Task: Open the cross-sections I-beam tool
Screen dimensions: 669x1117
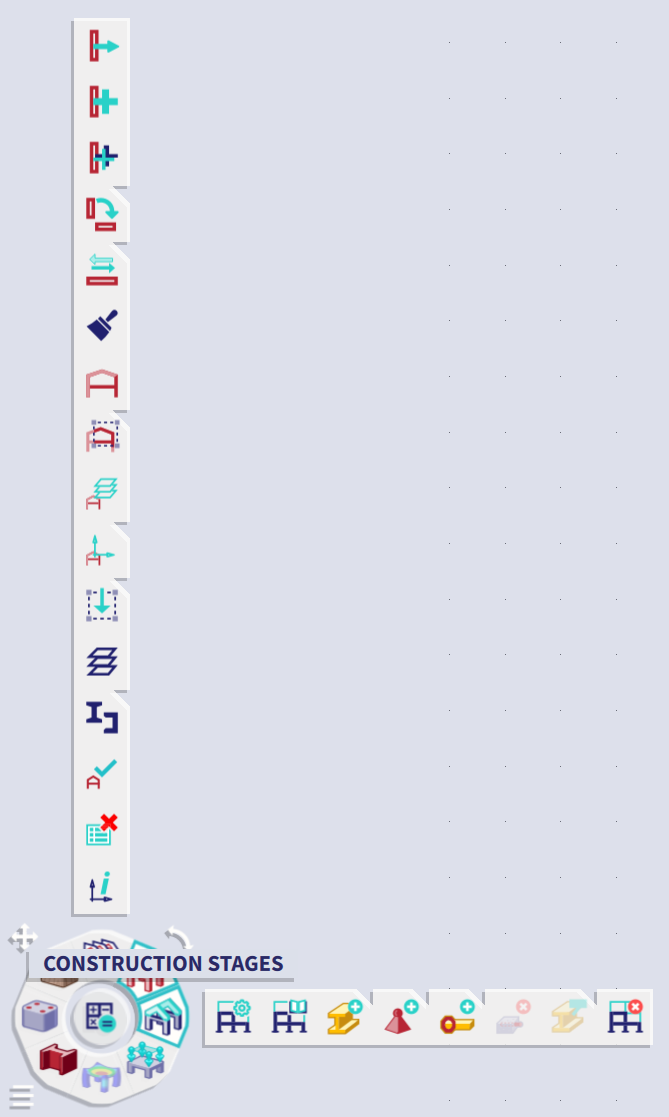Action: [x=102, y=718]
